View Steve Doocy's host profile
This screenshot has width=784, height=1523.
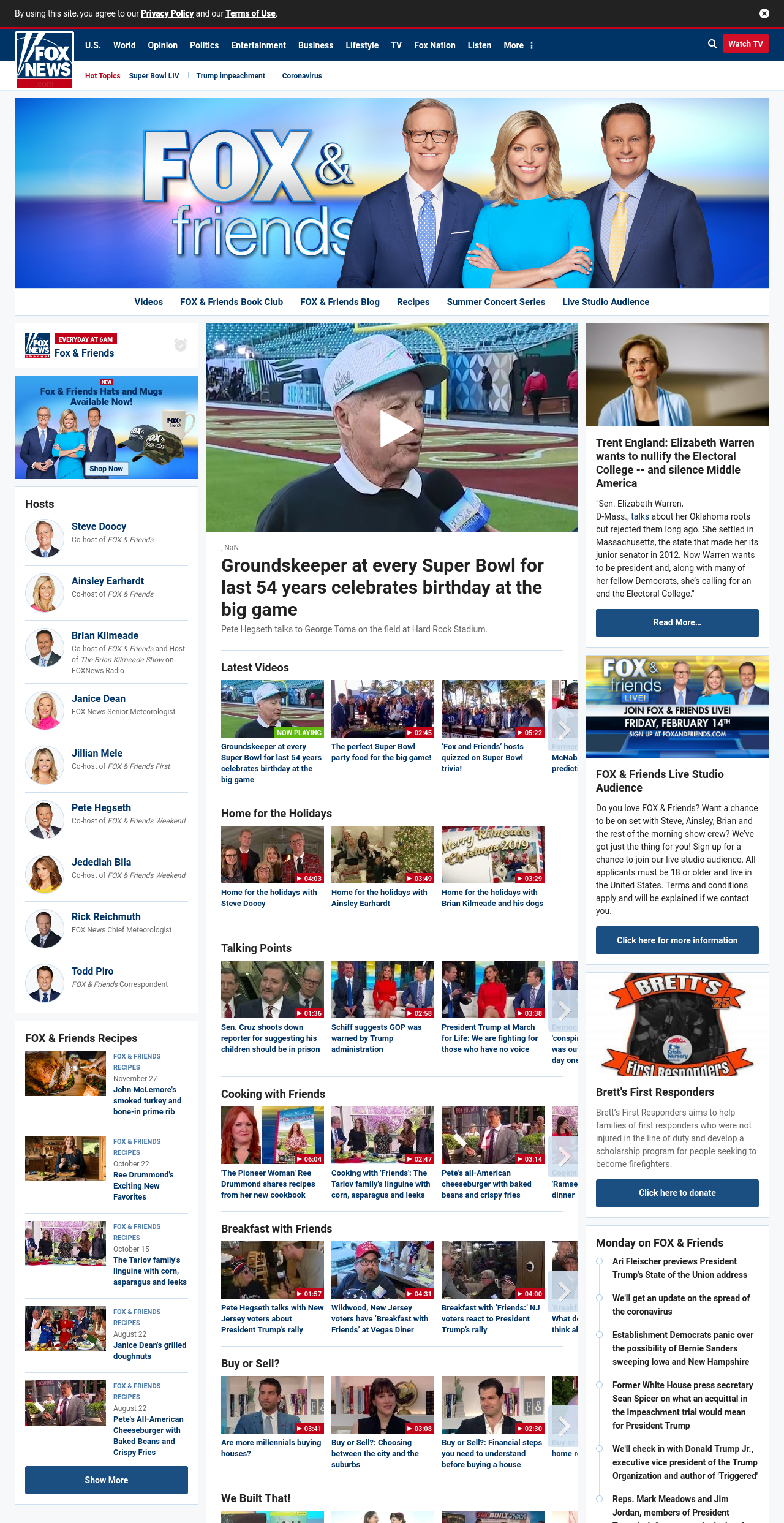[99, 526]
